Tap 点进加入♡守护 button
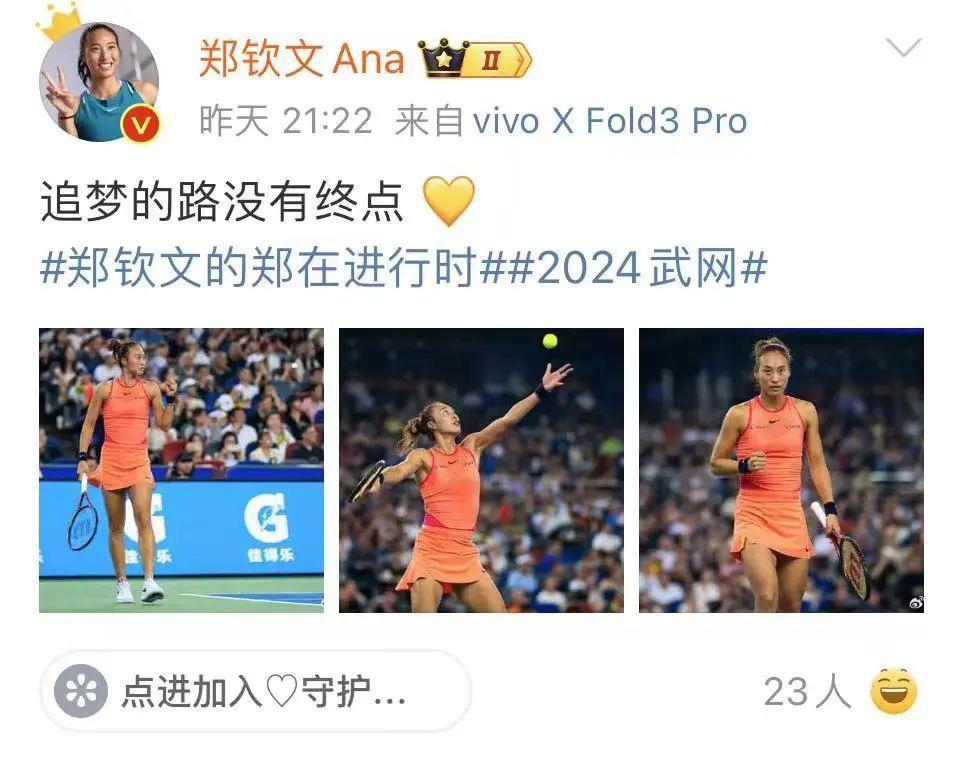960x759 pixels. [x=255, y=691]
